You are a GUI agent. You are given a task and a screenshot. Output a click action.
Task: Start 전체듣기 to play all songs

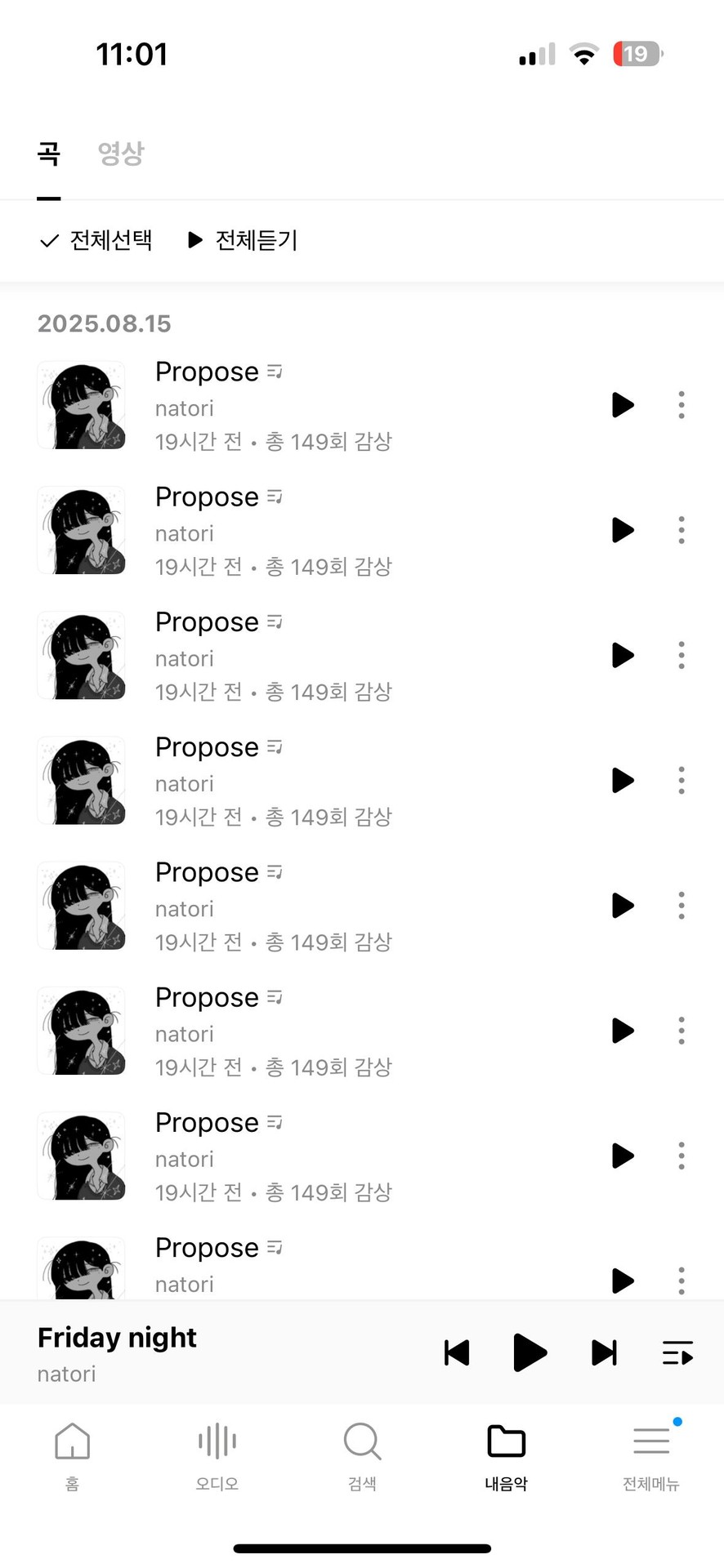coord(242,239)
